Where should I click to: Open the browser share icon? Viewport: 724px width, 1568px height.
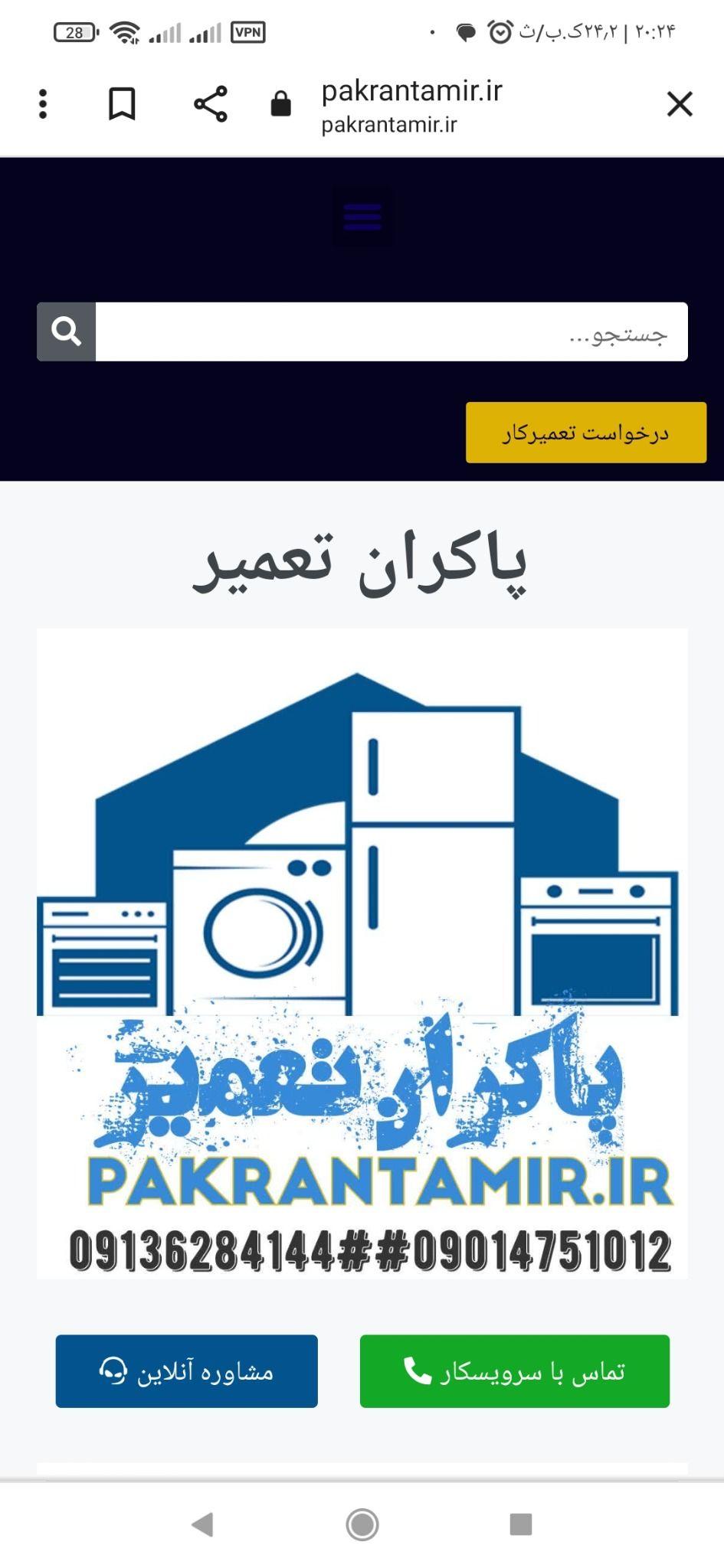[x=210, y=106]
